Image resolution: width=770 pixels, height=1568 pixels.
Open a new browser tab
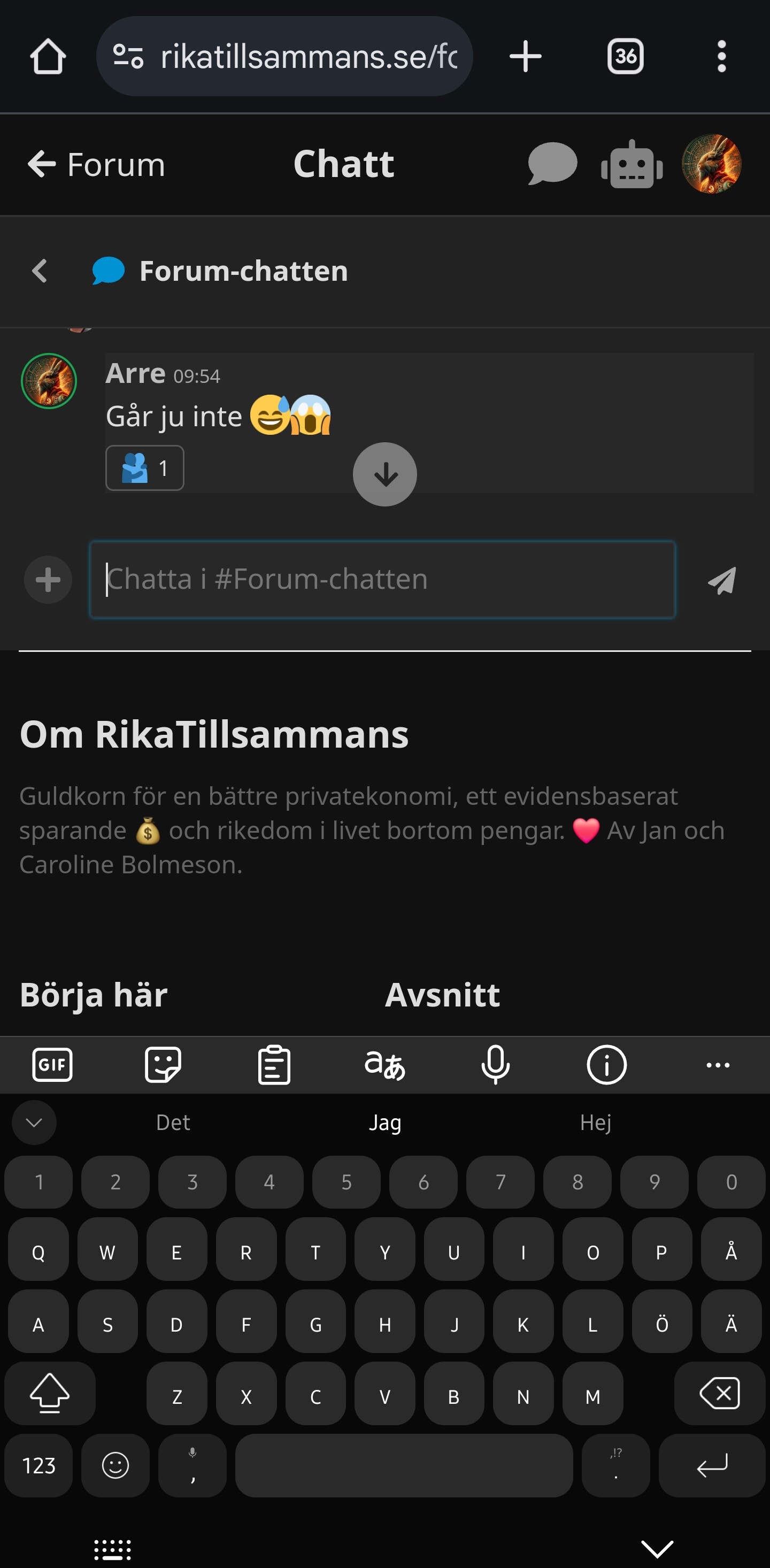[525, 57]
